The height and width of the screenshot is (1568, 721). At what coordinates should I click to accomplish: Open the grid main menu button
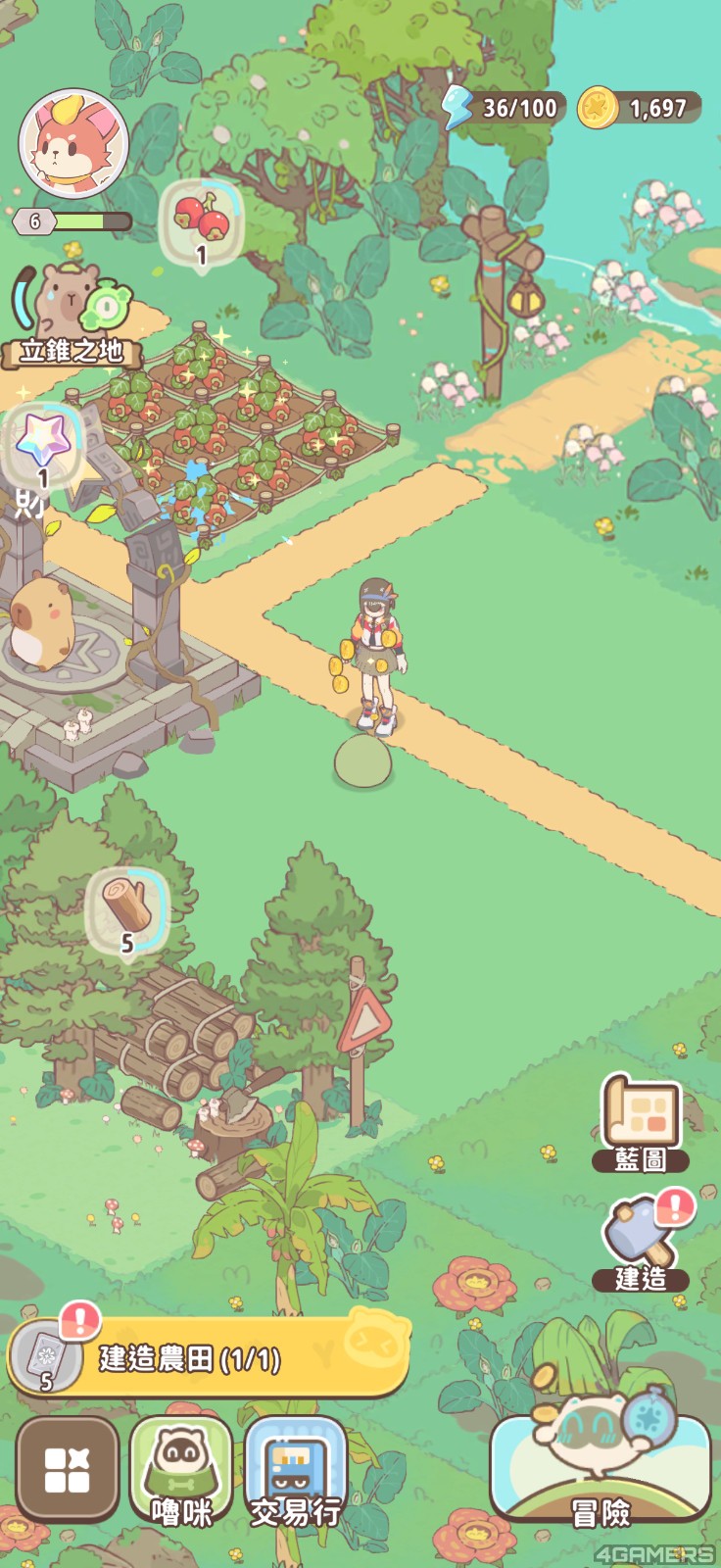point(68,1469)
